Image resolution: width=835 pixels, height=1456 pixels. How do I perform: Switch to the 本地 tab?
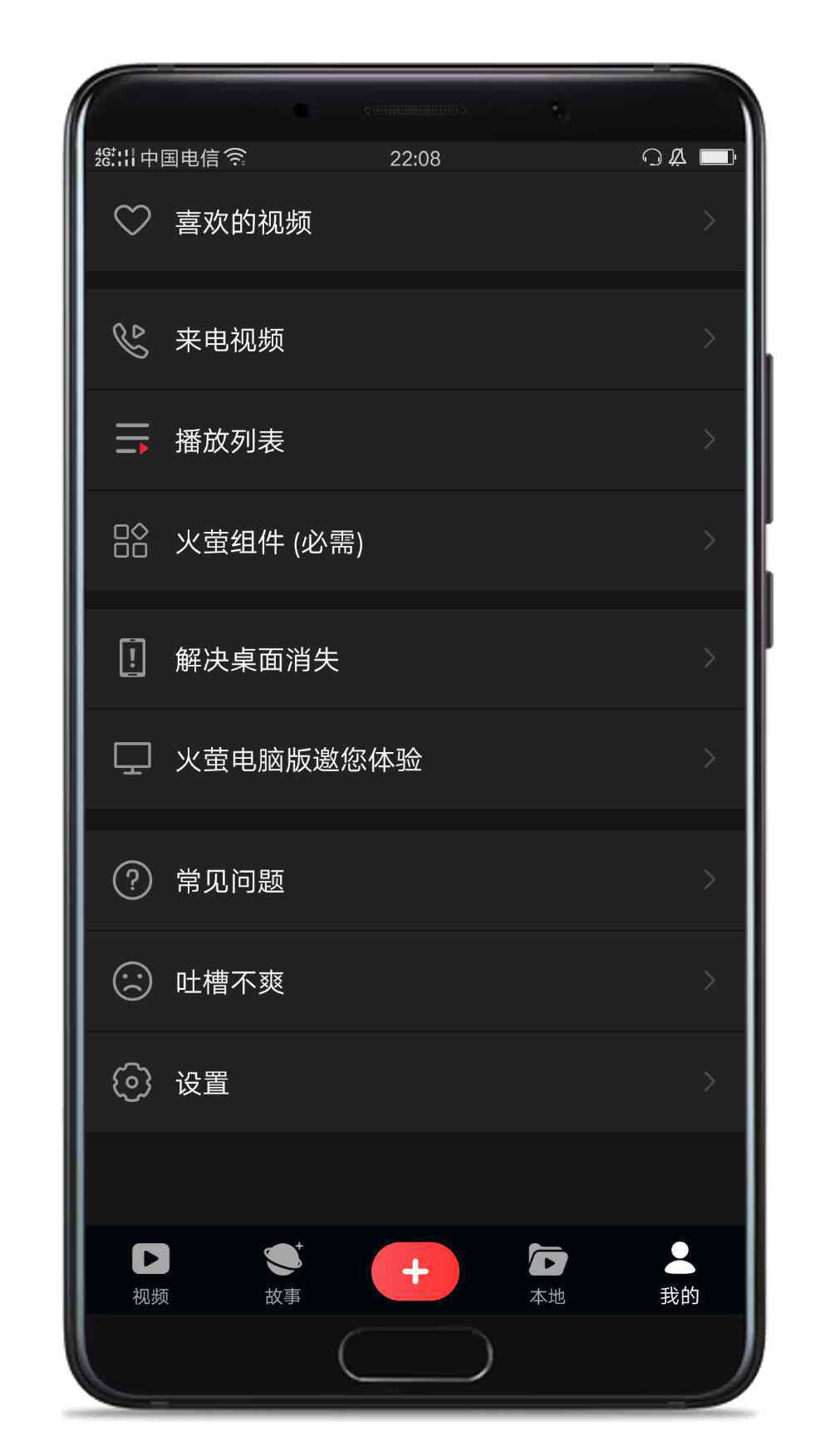(548, 1272)
